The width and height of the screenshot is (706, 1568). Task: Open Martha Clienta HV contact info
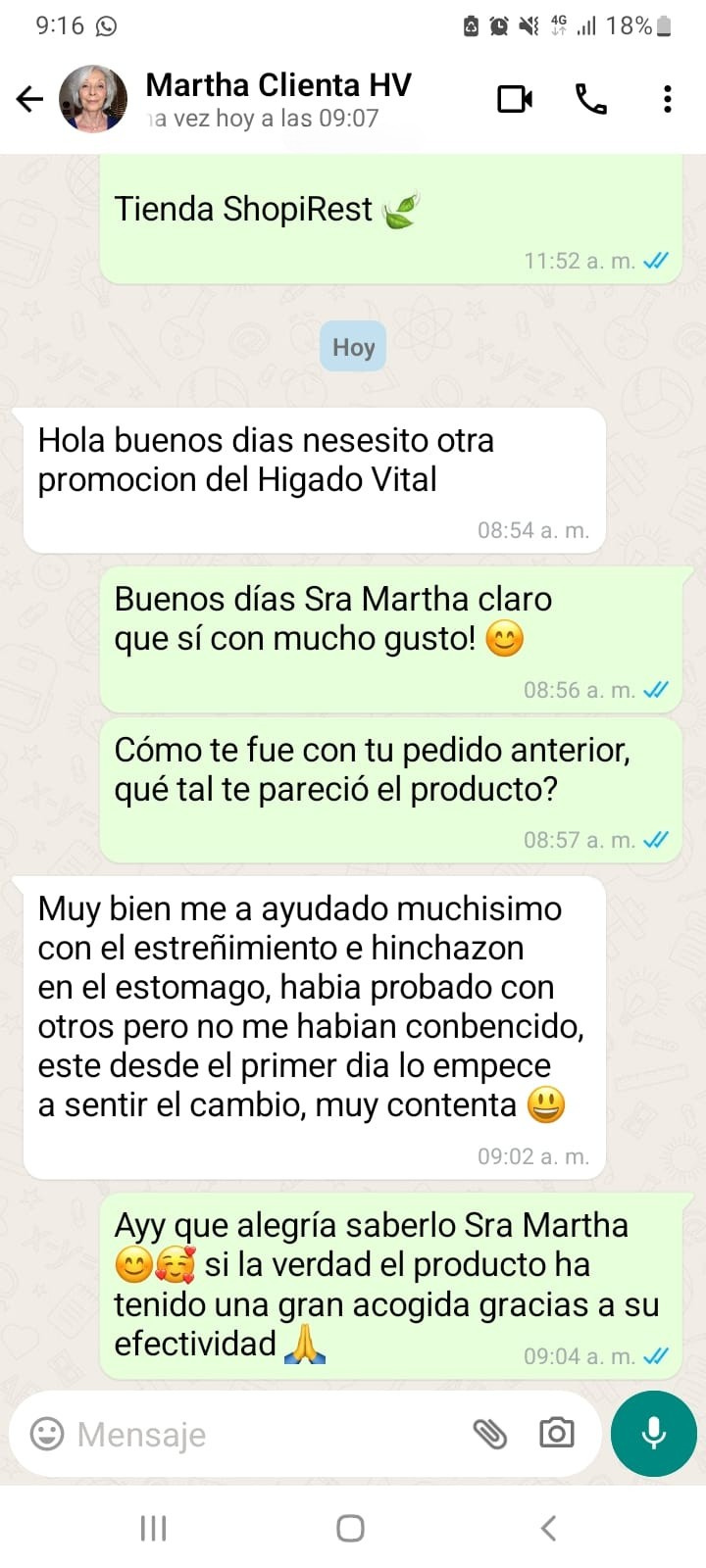click(x=277, y=99)
